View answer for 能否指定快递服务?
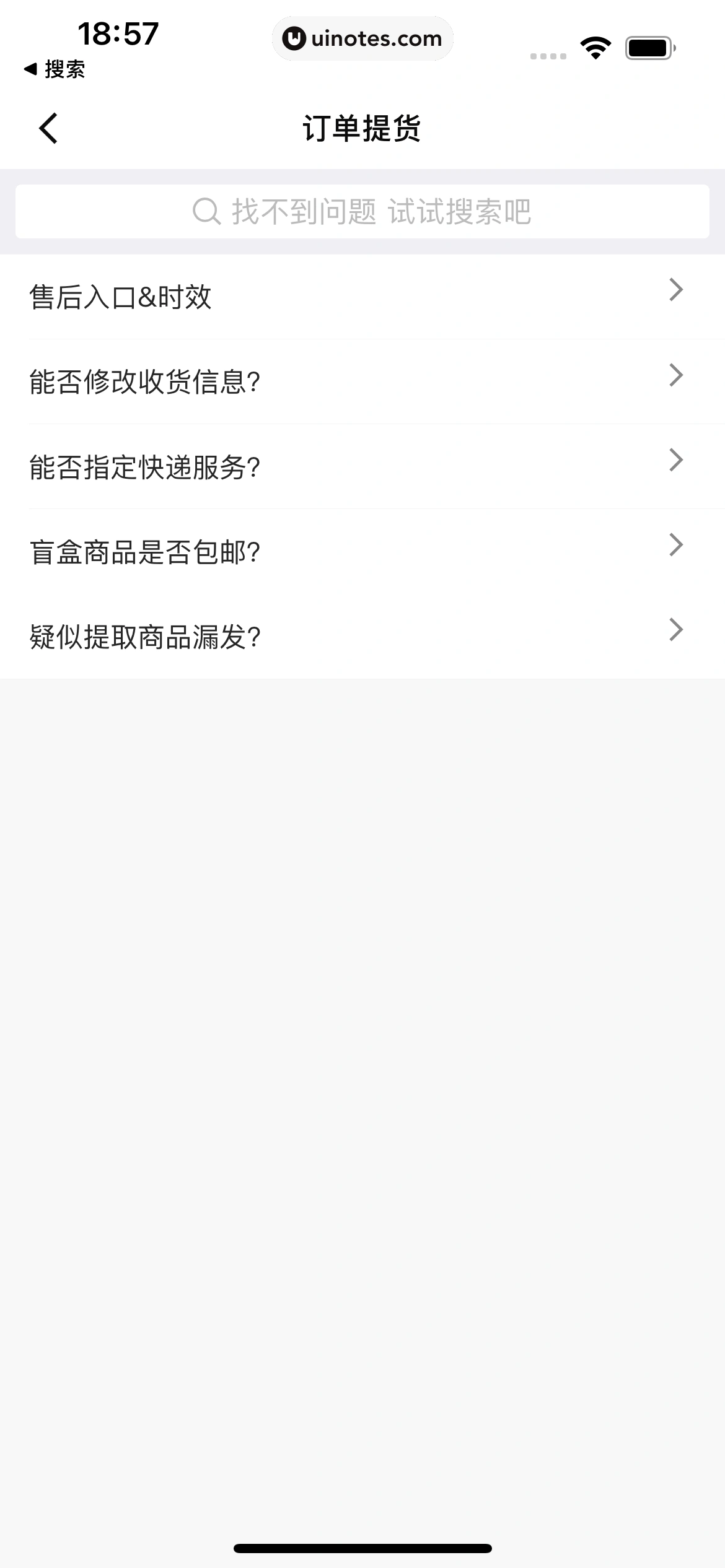Viewport: 725px width, 1568px height. point(362,466)
